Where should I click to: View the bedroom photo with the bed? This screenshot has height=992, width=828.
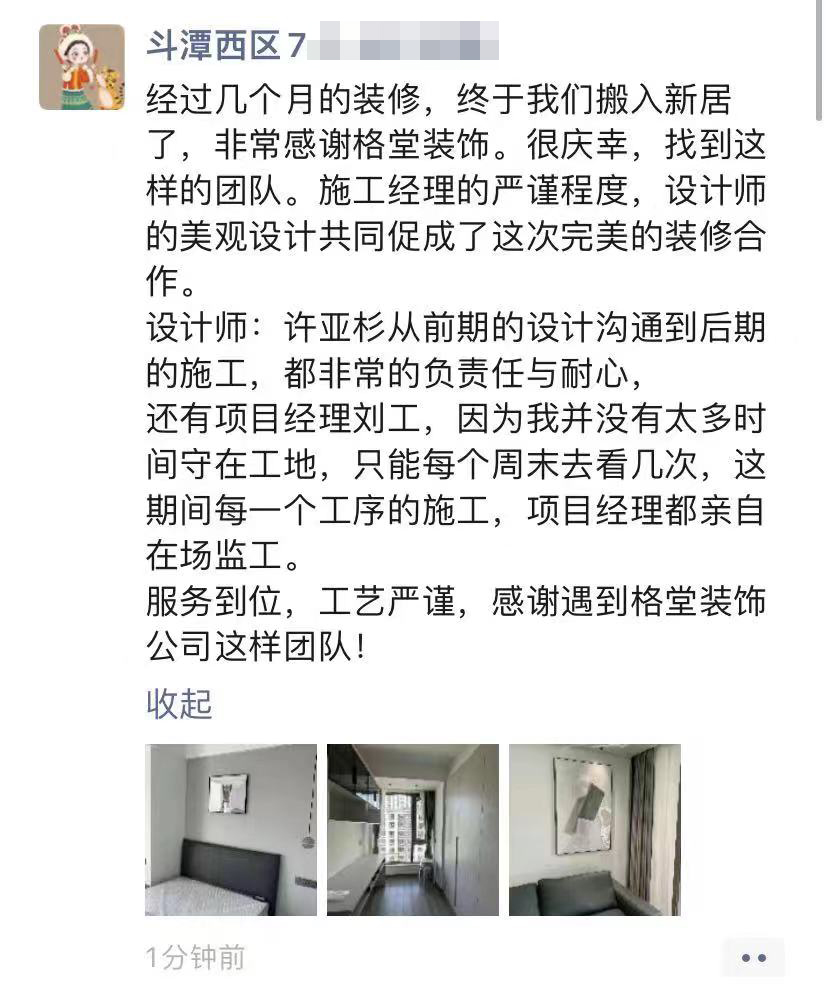pyautogui.click(x=231, y=830)
